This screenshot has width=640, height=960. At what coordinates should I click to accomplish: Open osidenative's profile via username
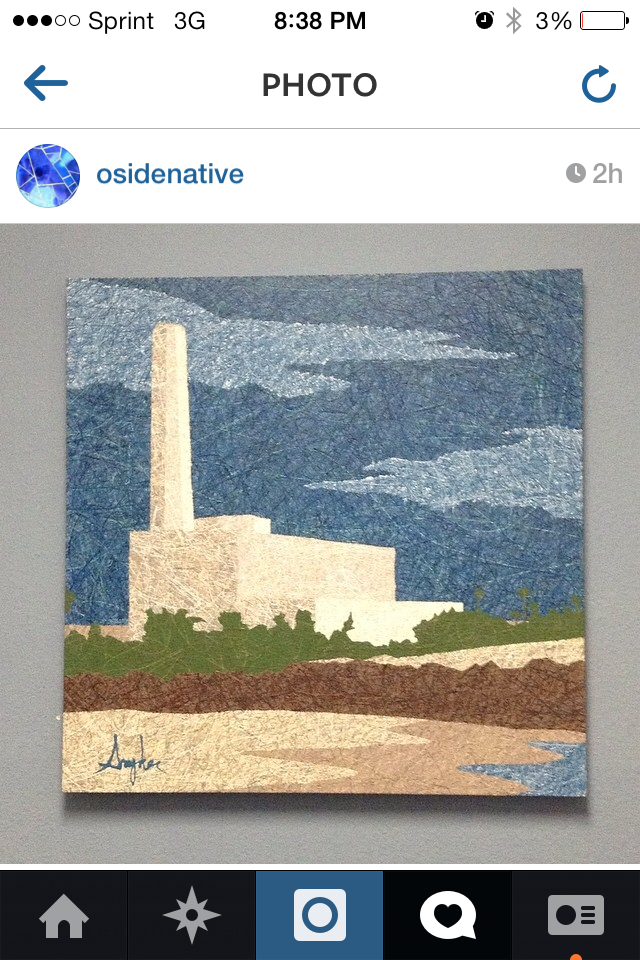[x=170, y=174]
